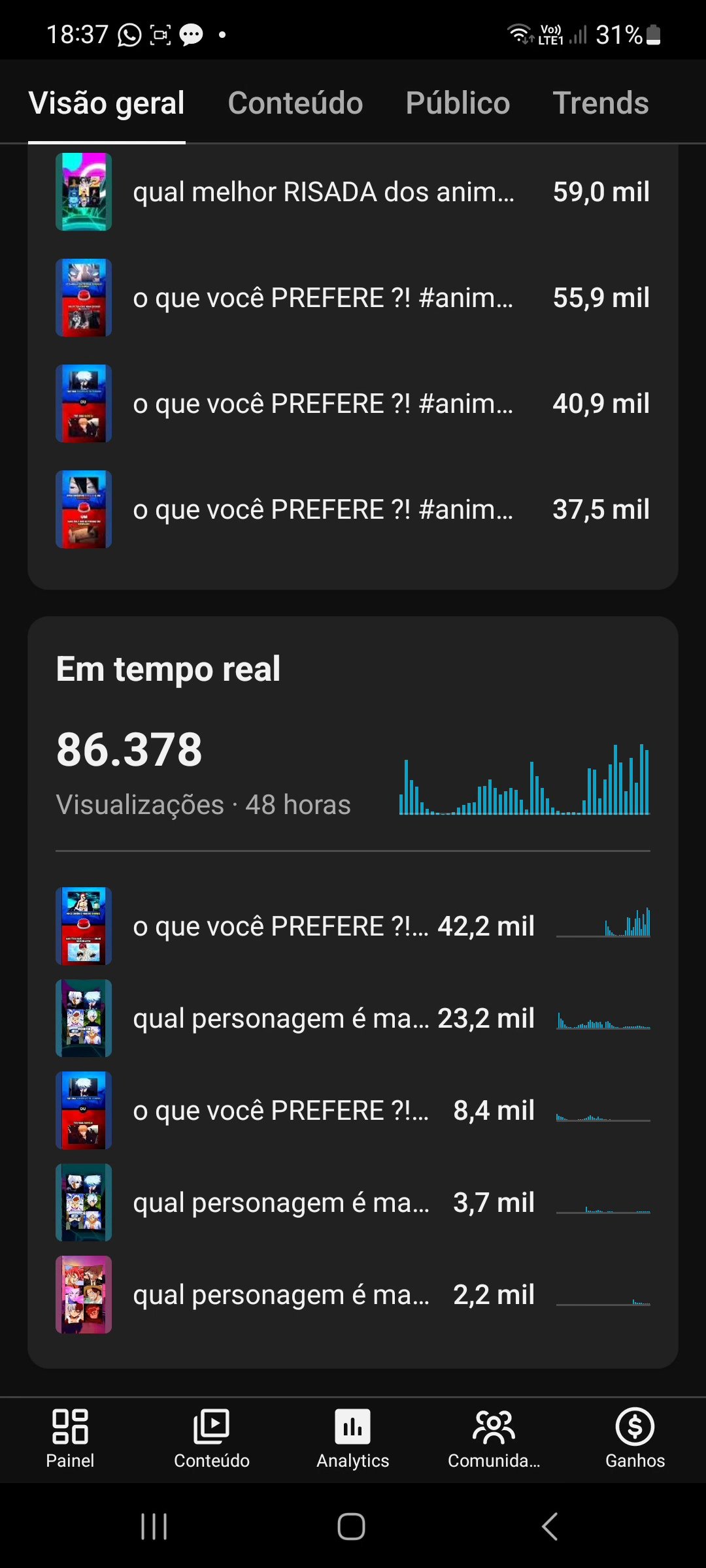View real-time PREFERE video with 8,4 mil
Image resolution: width=706 pixels, height=1568 pixels.
[353, 1110]
